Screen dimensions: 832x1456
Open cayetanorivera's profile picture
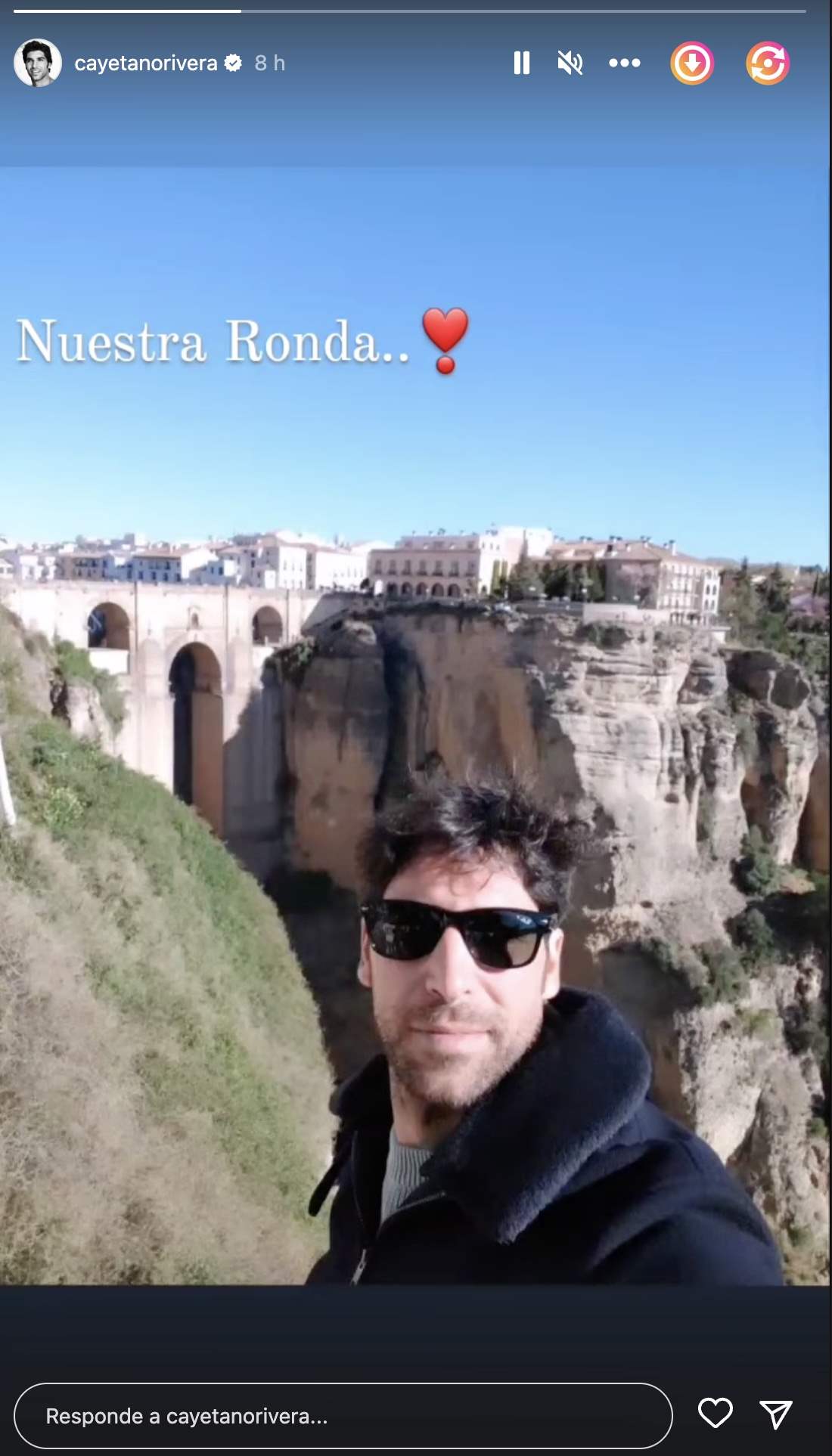[37, 63]
